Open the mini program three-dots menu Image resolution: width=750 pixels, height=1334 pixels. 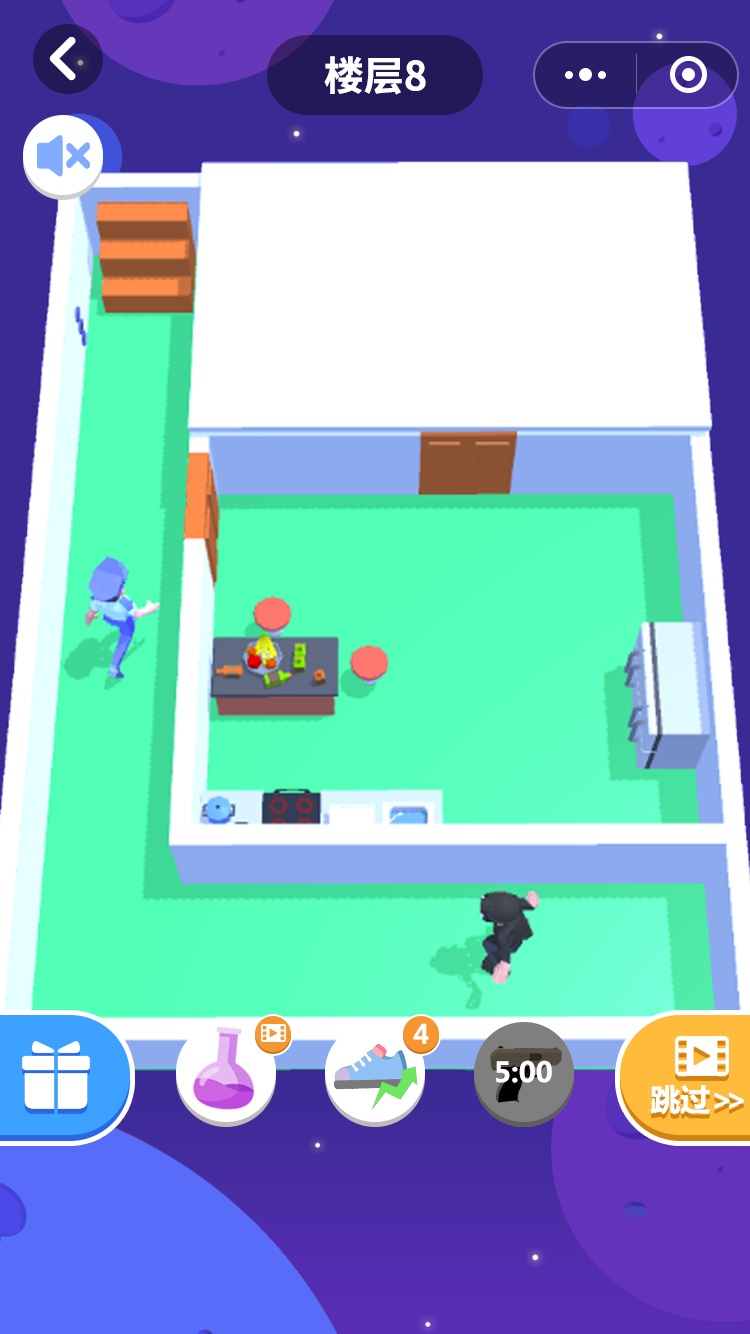pos(585,75)
